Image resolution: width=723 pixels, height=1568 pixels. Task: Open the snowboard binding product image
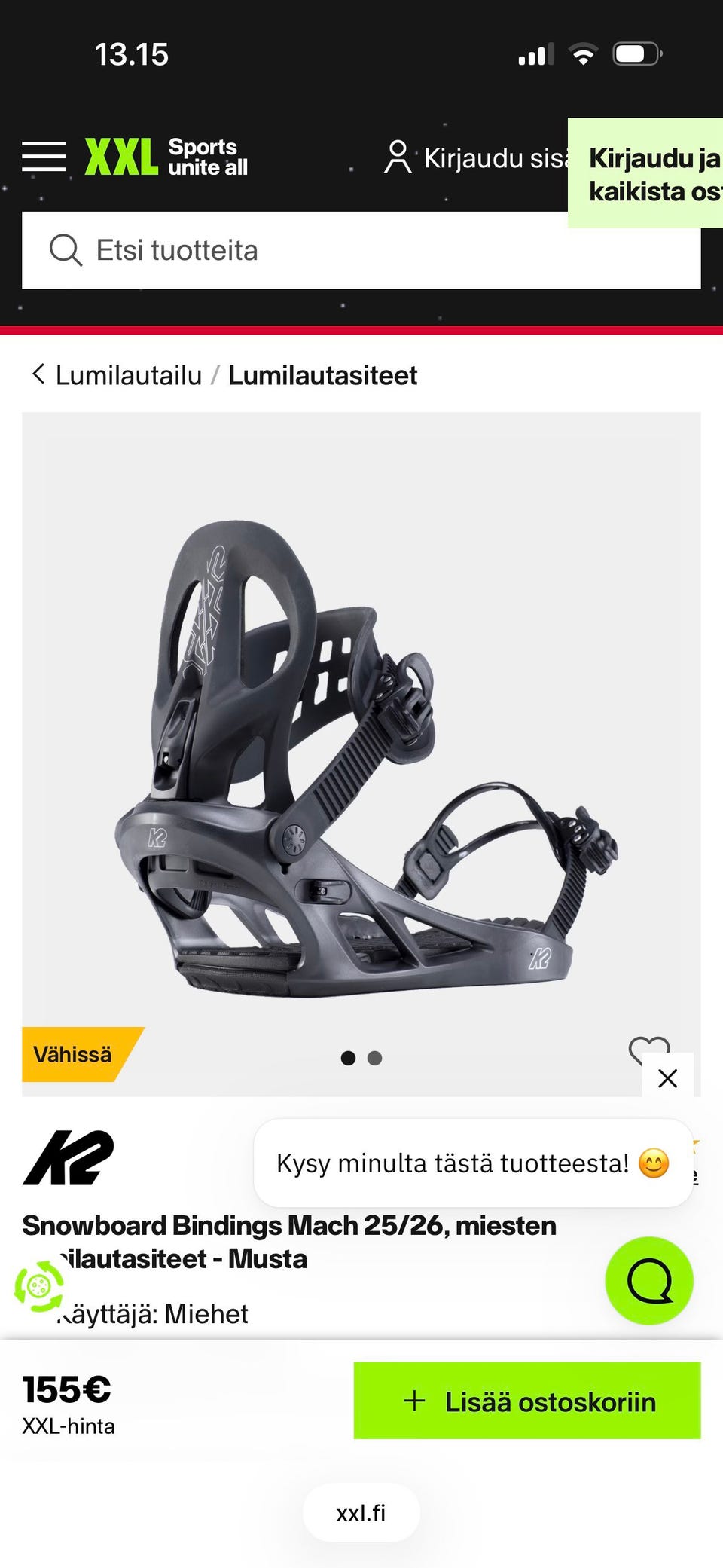coord(361,753)
